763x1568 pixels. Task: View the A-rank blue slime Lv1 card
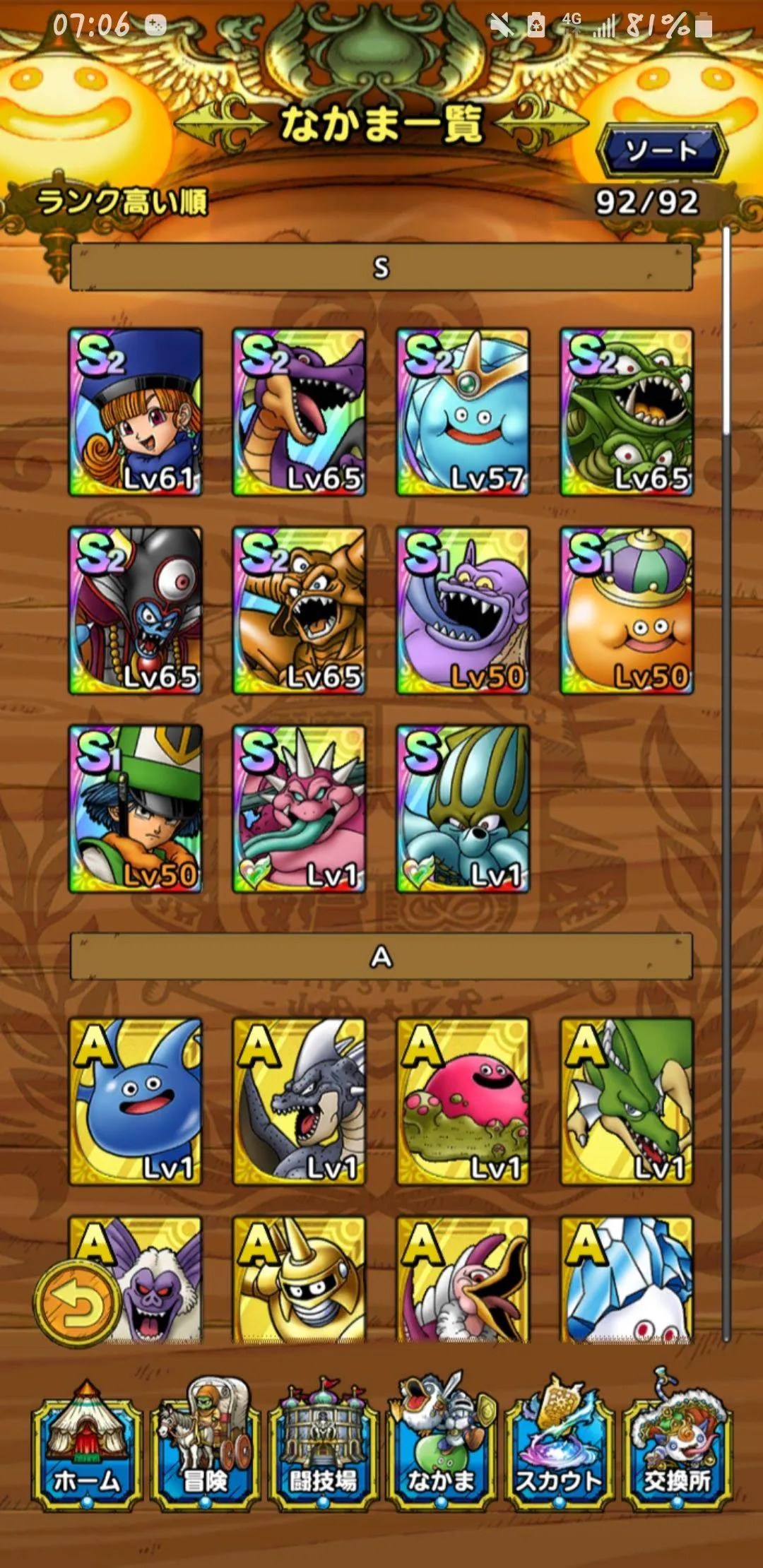[136, 1101]
